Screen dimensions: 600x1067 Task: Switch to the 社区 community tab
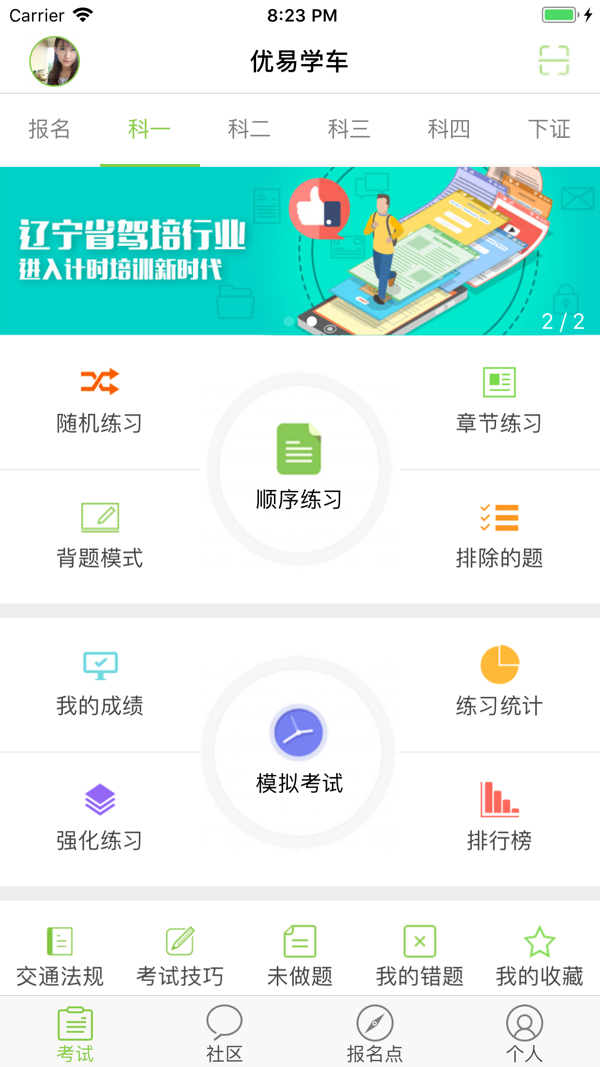224,1034
